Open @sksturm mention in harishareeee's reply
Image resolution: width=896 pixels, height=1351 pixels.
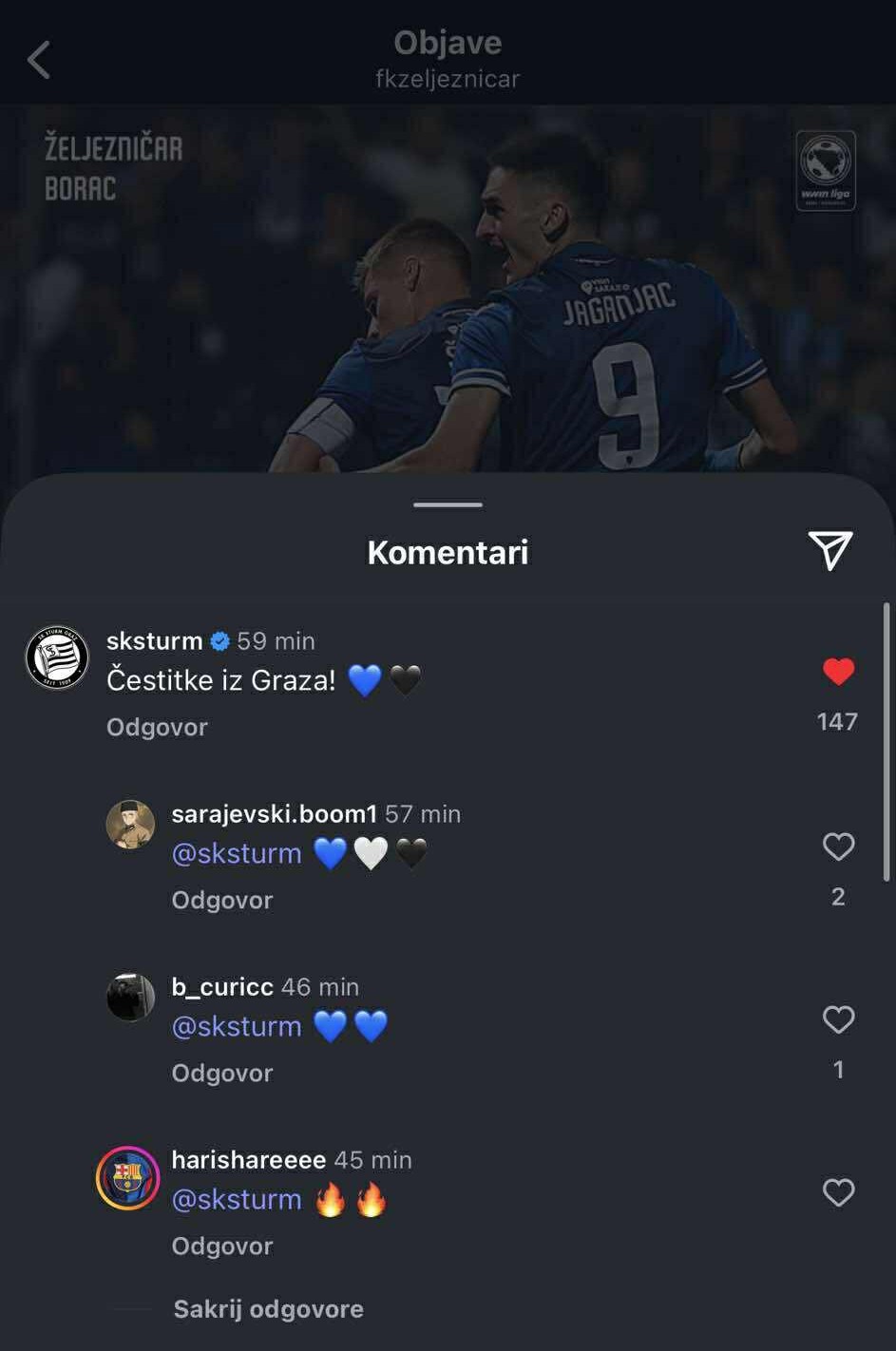tap(237, 1200)
